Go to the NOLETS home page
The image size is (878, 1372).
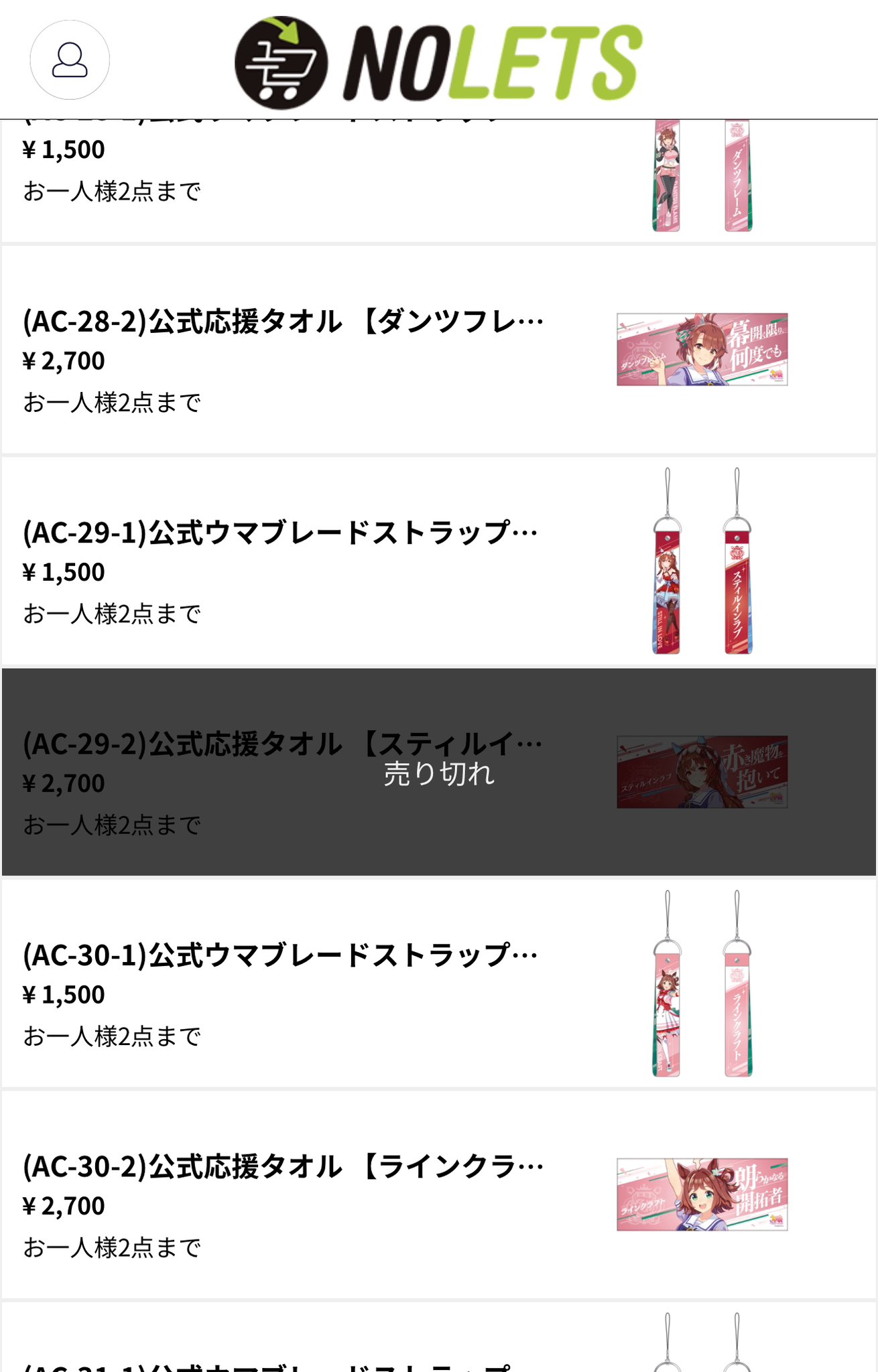(x=439, y=62)
